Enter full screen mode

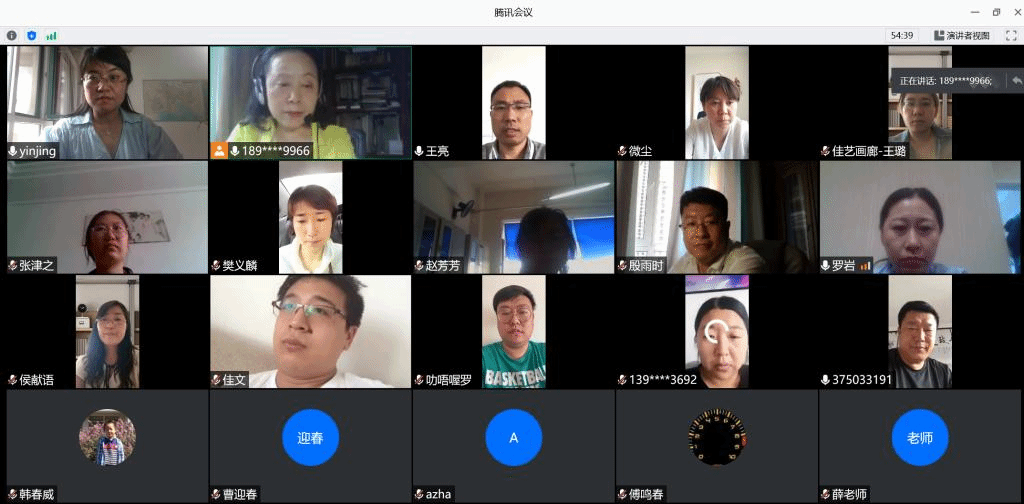pyautogui.click(x=1010, y=35)
